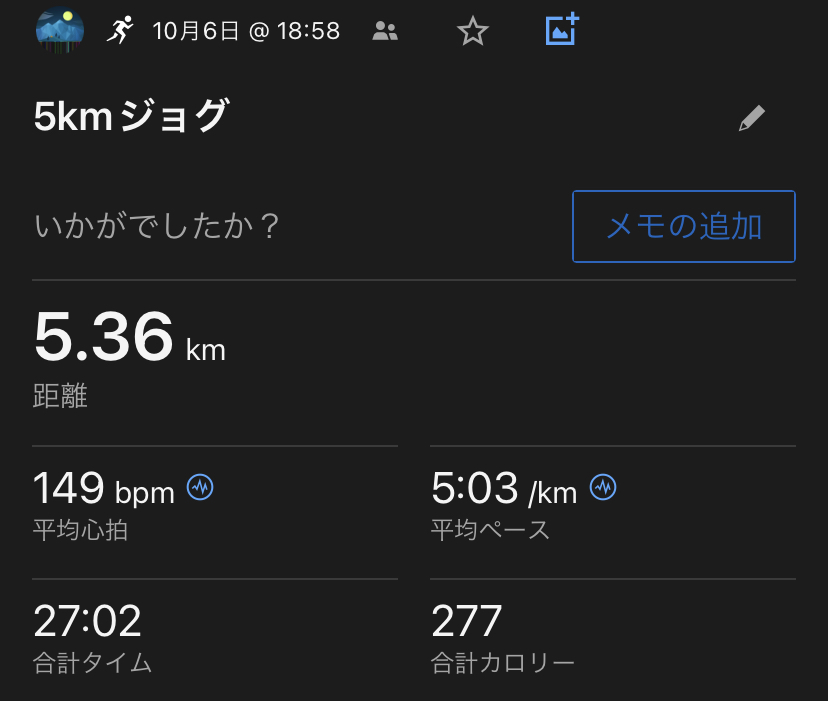Screen dimensions: 828x701
Task: Open heart rate chart icon beside 149 bpm
Action: coord(201,488)
